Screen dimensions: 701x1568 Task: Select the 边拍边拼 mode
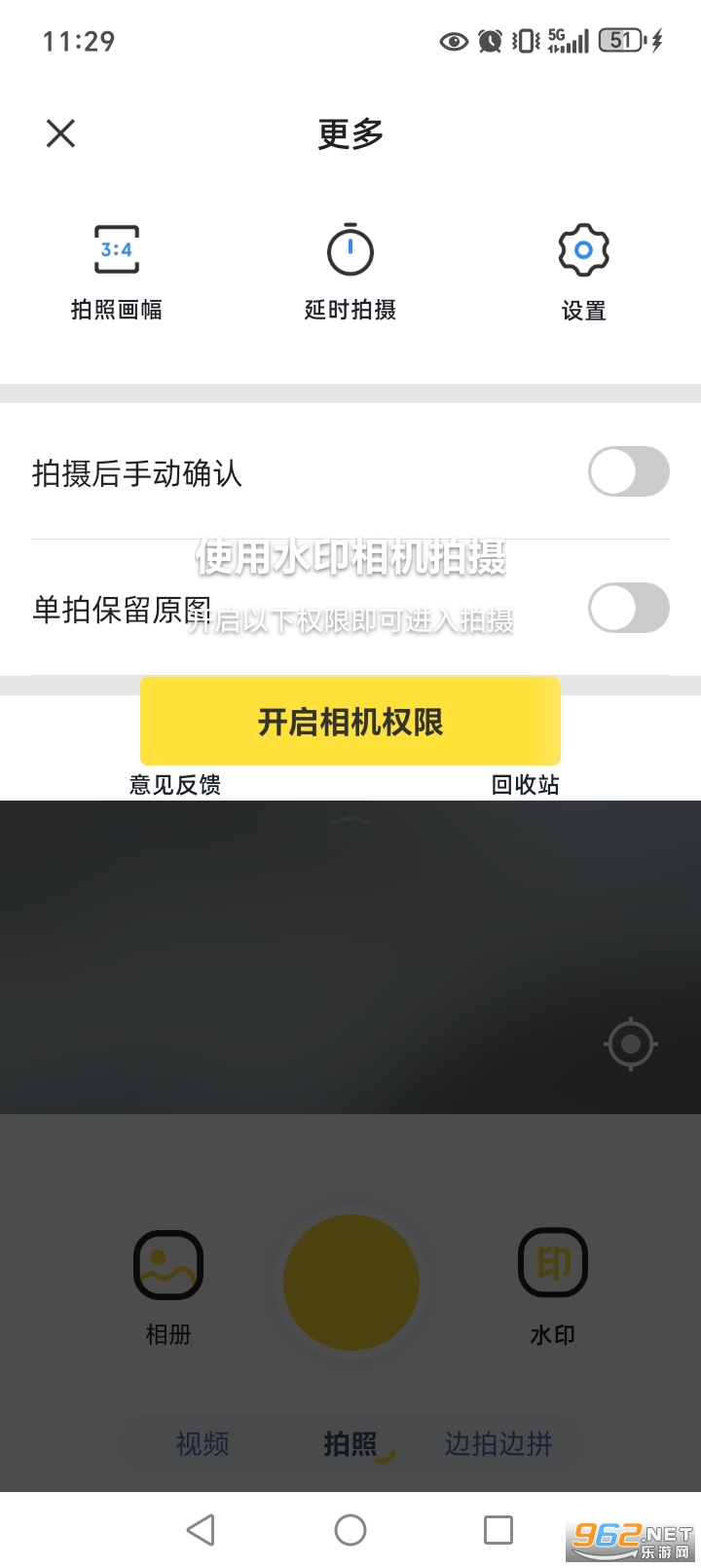coord(499,1444)
